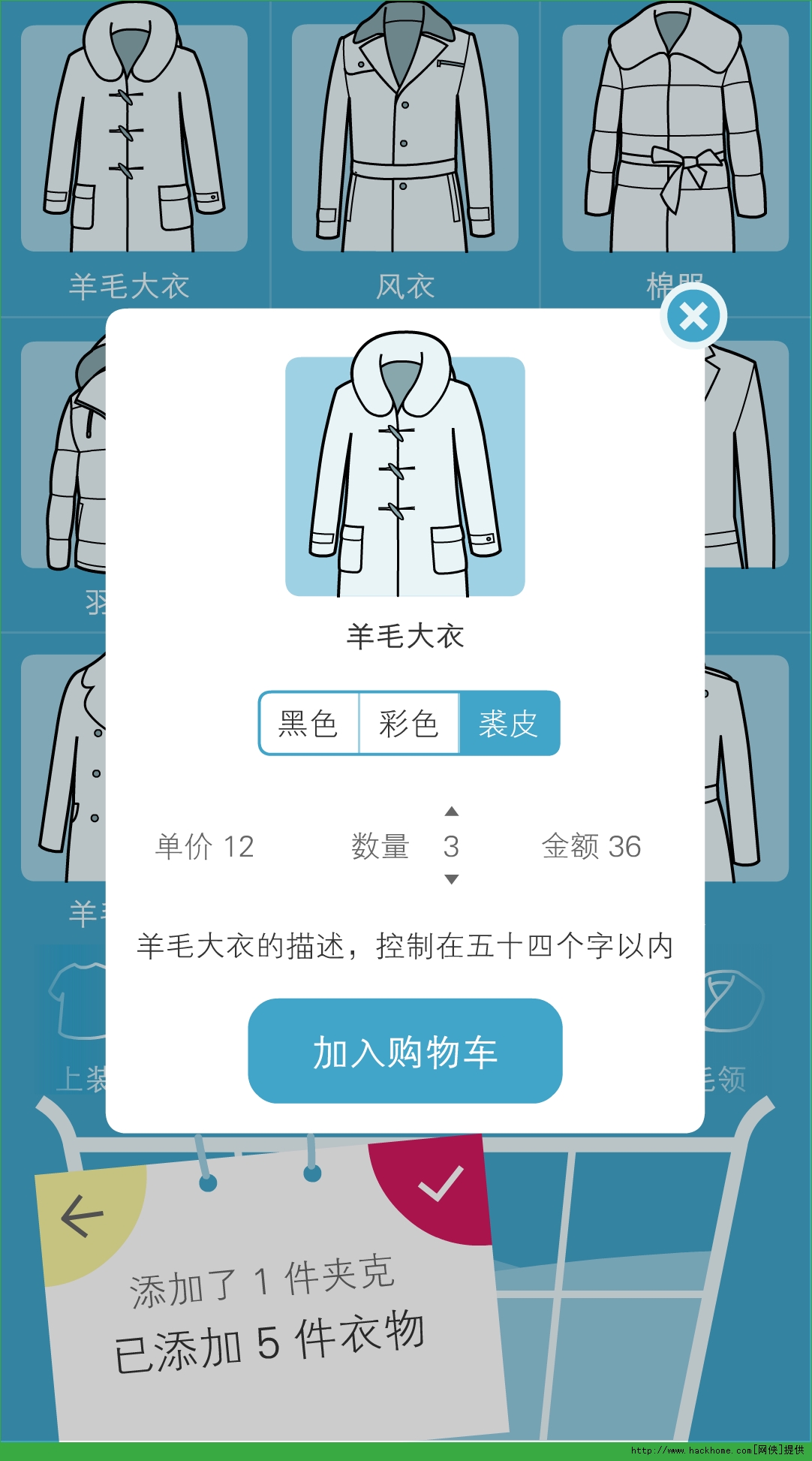Screen dimensions: 812x1461
Task: Close the 羊毛大衣 popup dialog
Action: click(x=693, y=316)
